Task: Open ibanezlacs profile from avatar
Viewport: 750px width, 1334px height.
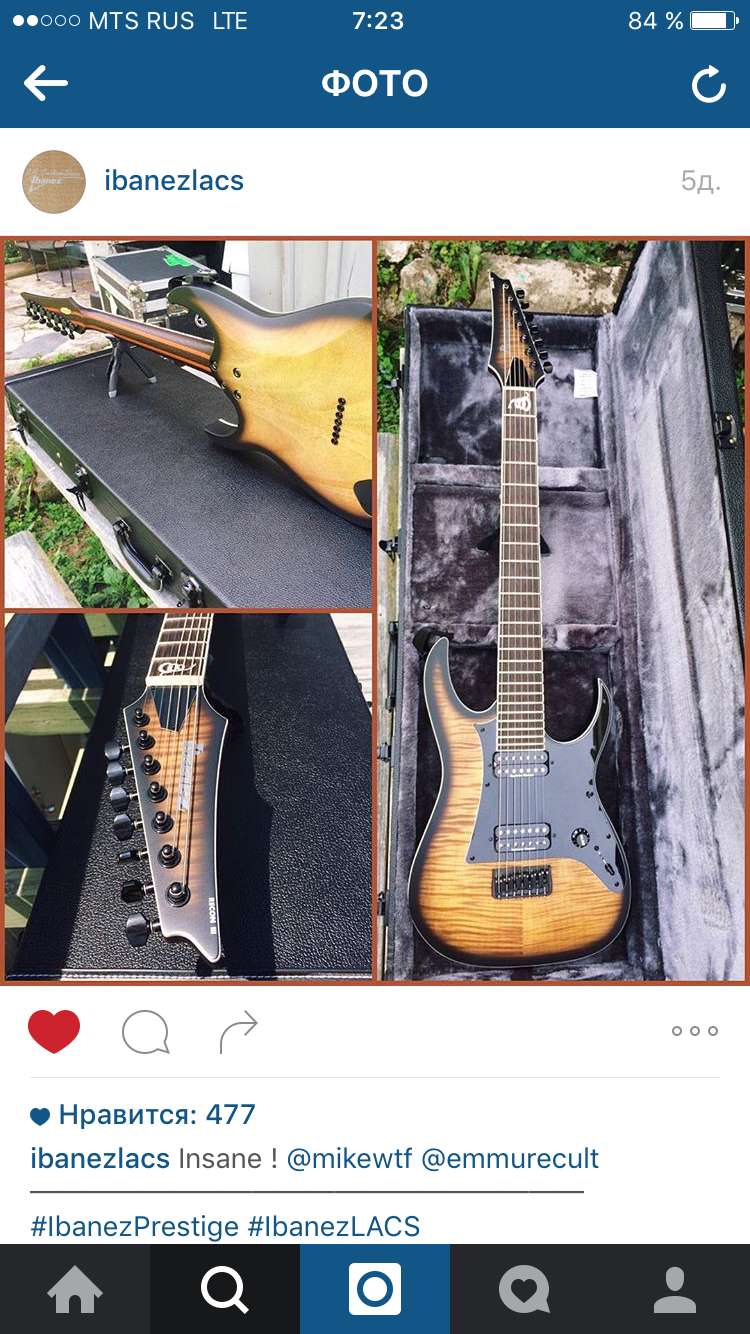Action: [x=53, y=181]
